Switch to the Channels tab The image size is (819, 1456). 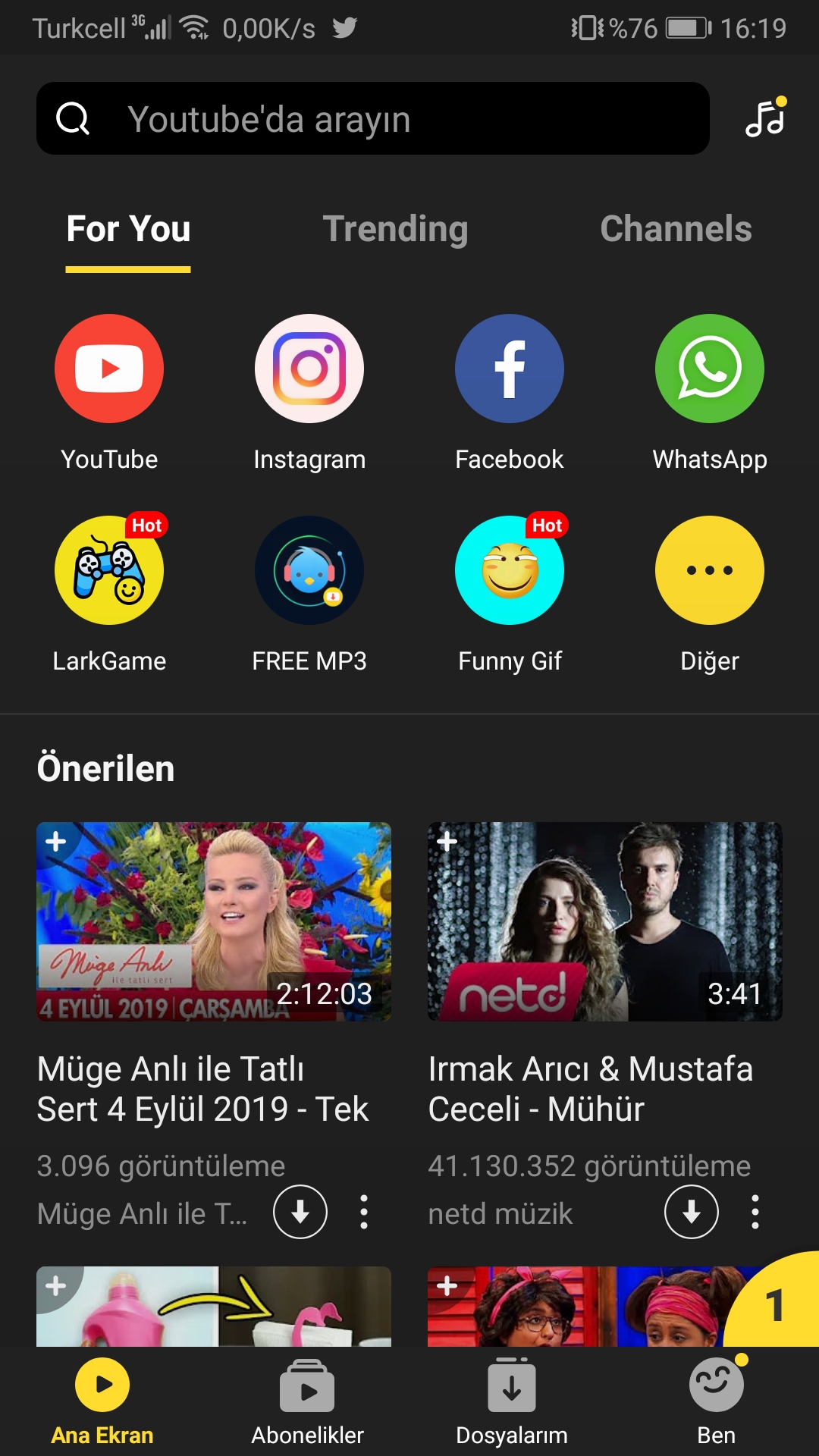675,229
